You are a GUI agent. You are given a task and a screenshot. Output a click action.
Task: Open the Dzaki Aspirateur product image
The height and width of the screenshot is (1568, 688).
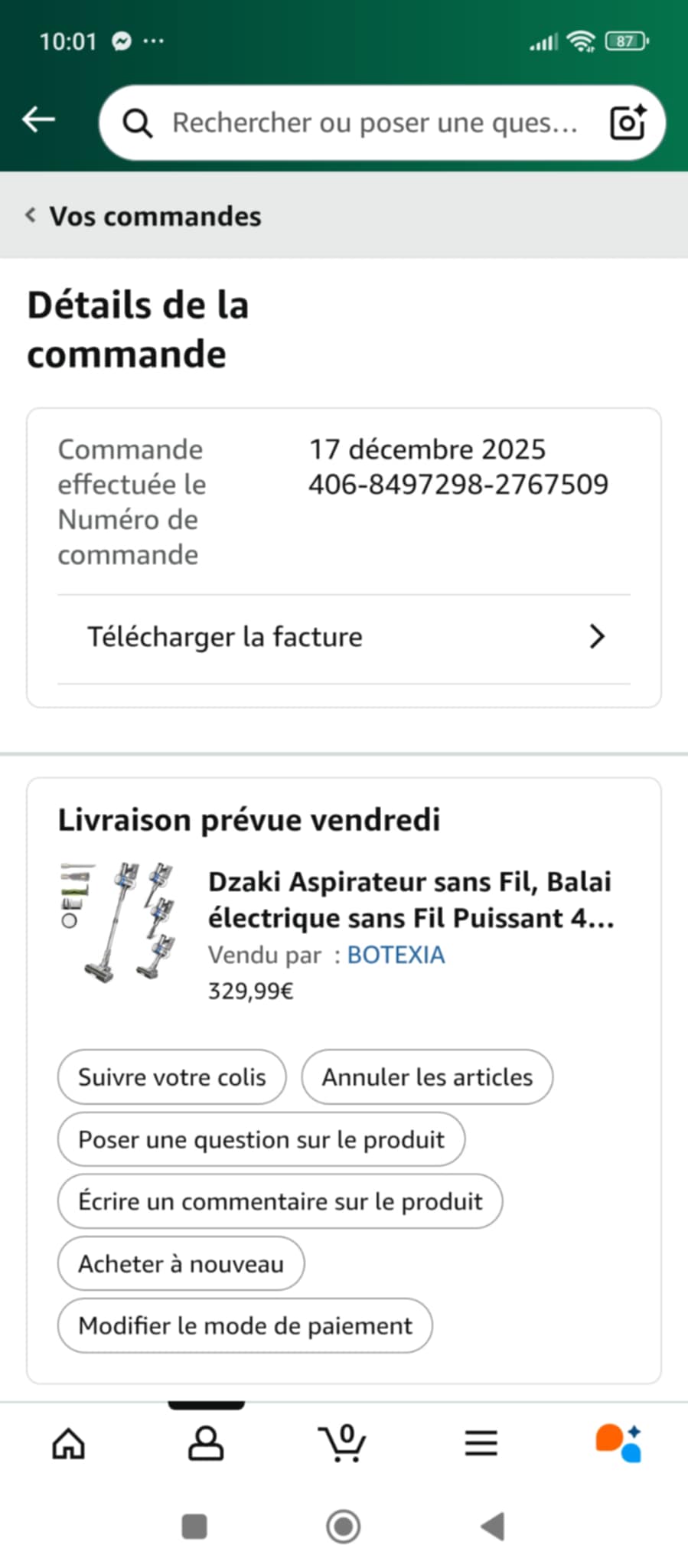point(119,922)
